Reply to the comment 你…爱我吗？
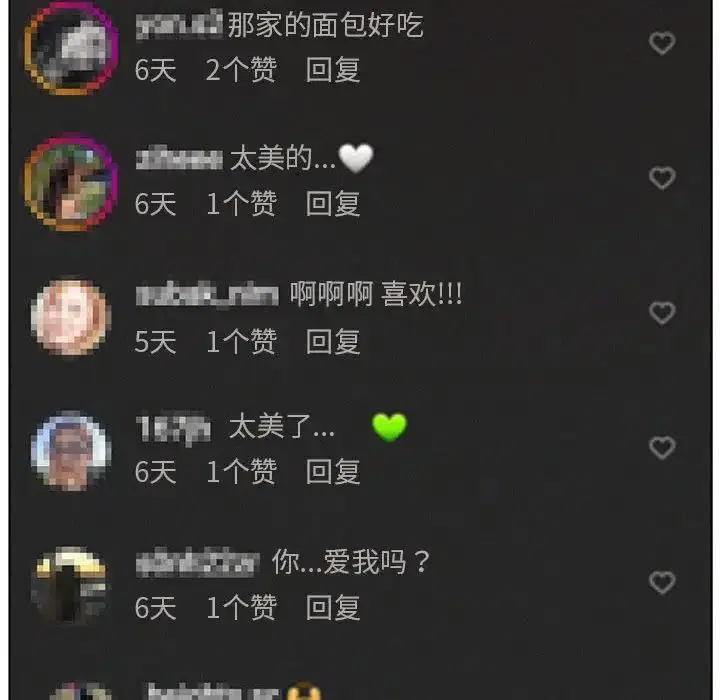This screenshot has height=700, width=720. click(332, 607)
